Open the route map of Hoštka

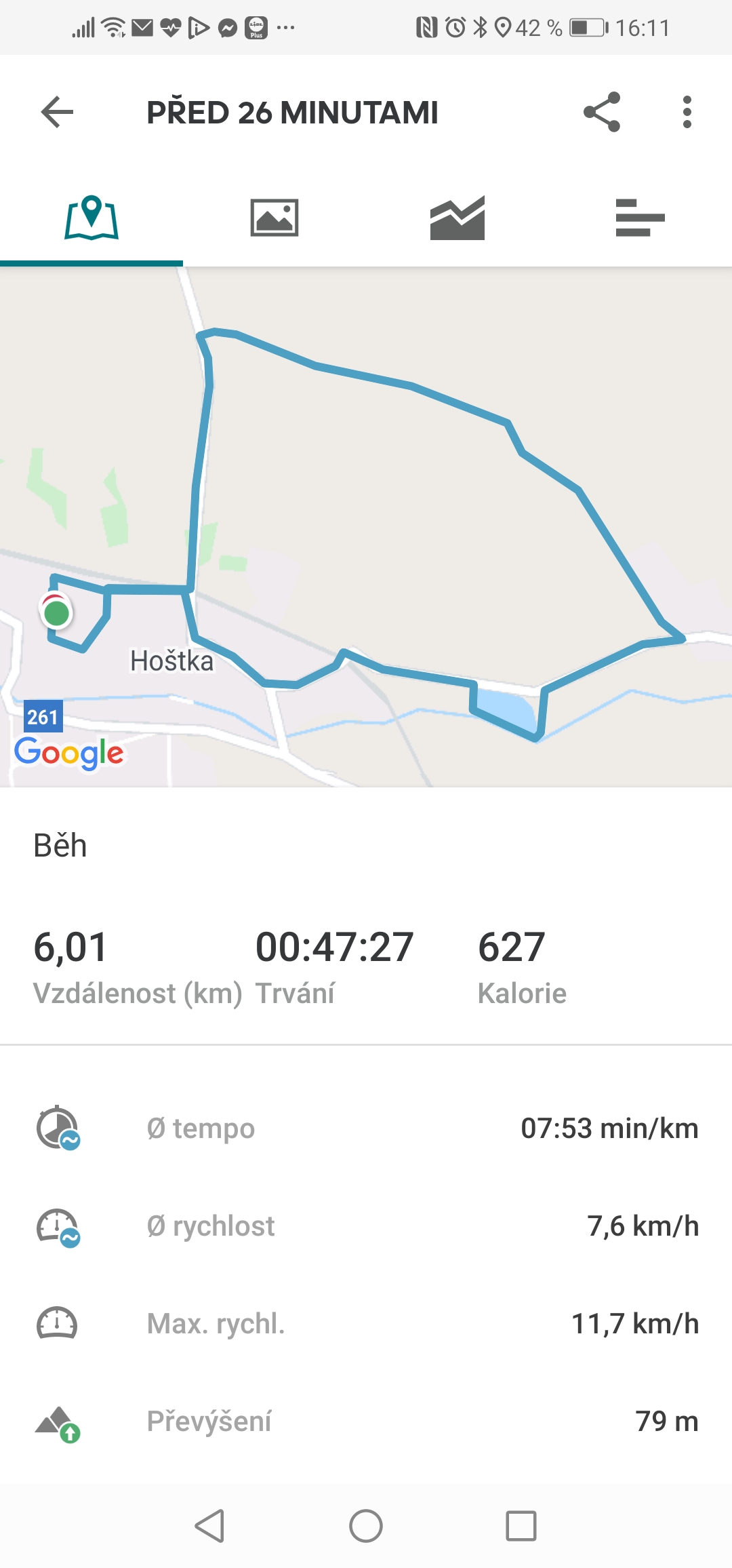coord(366,527)
